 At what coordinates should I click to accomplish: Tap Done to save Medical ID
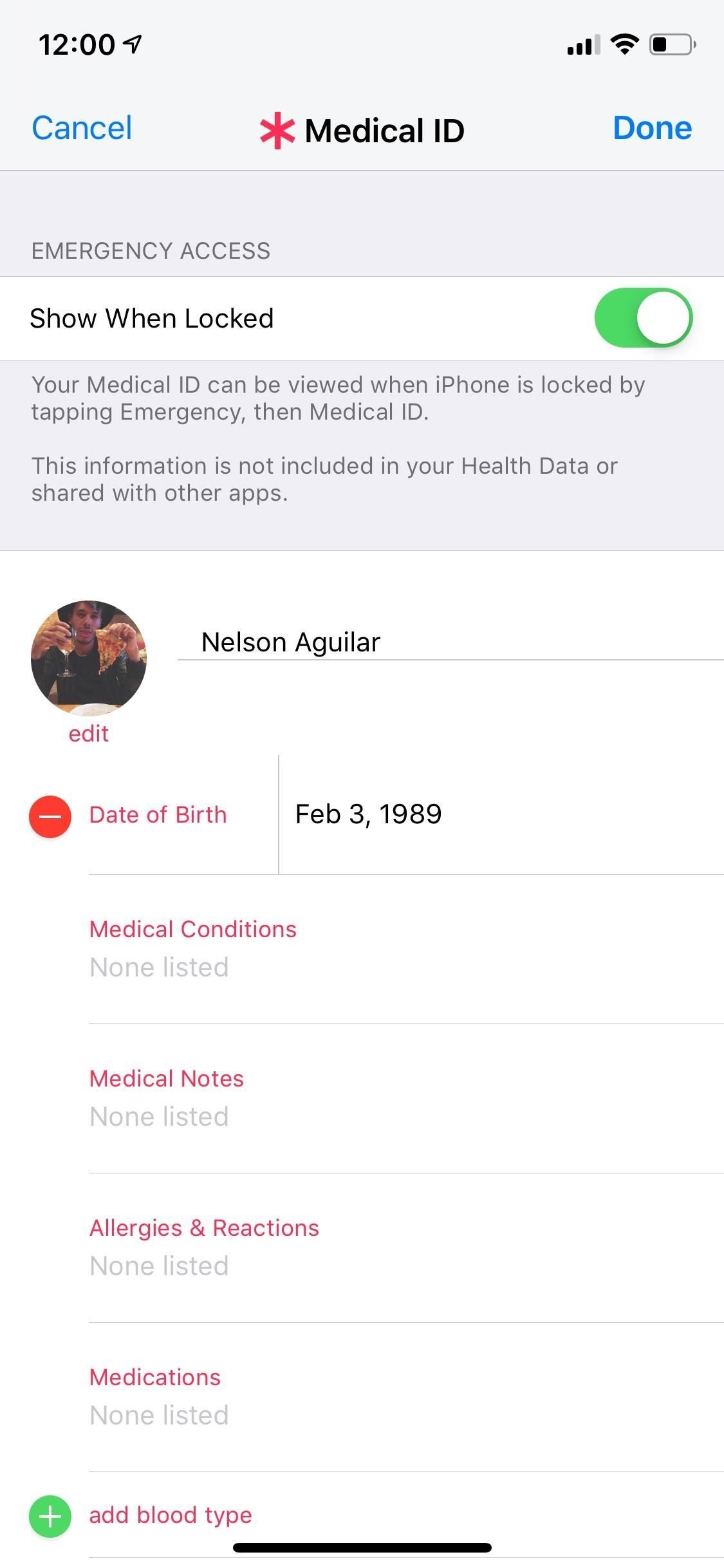pos(652,128)
